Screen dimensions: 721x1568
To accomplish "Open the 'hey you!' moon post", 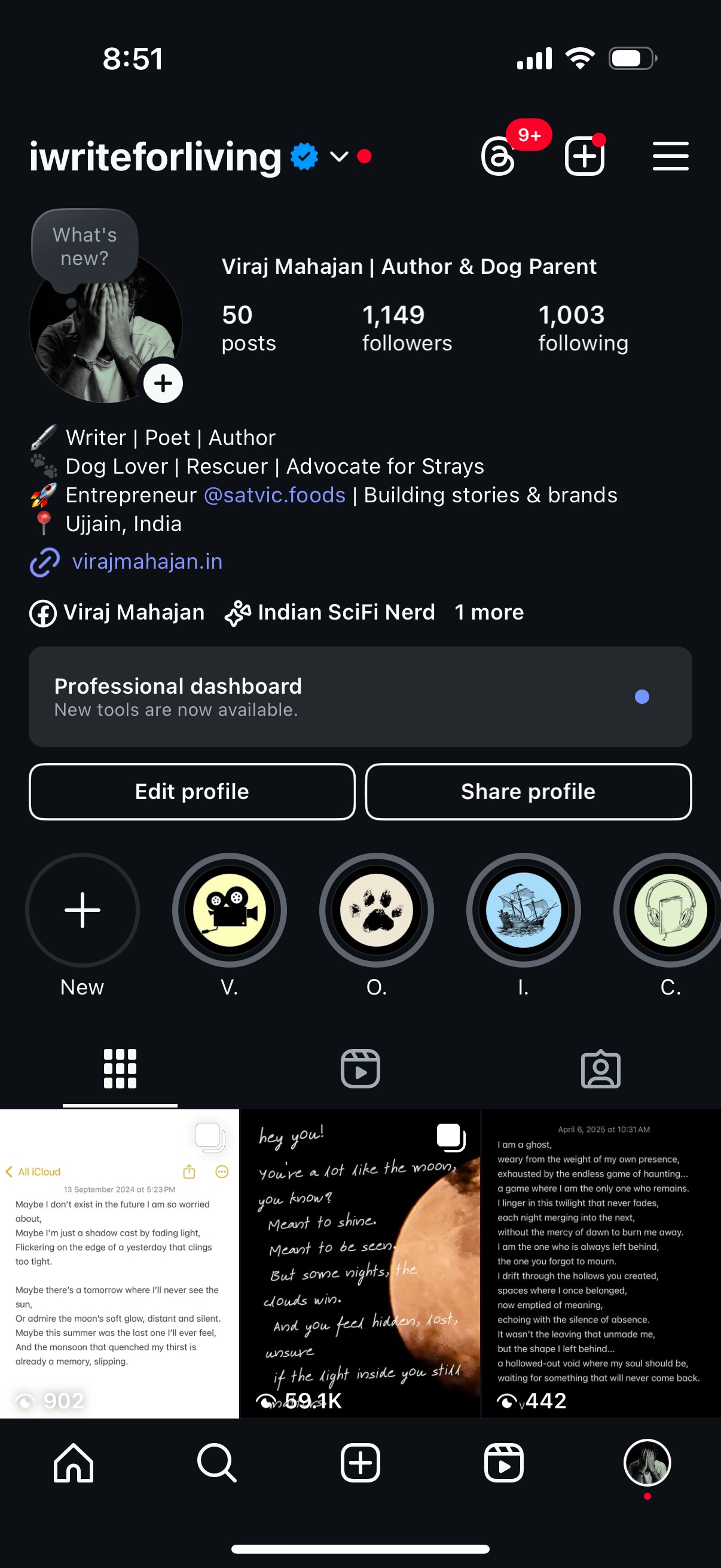I will click(360, 1263).
